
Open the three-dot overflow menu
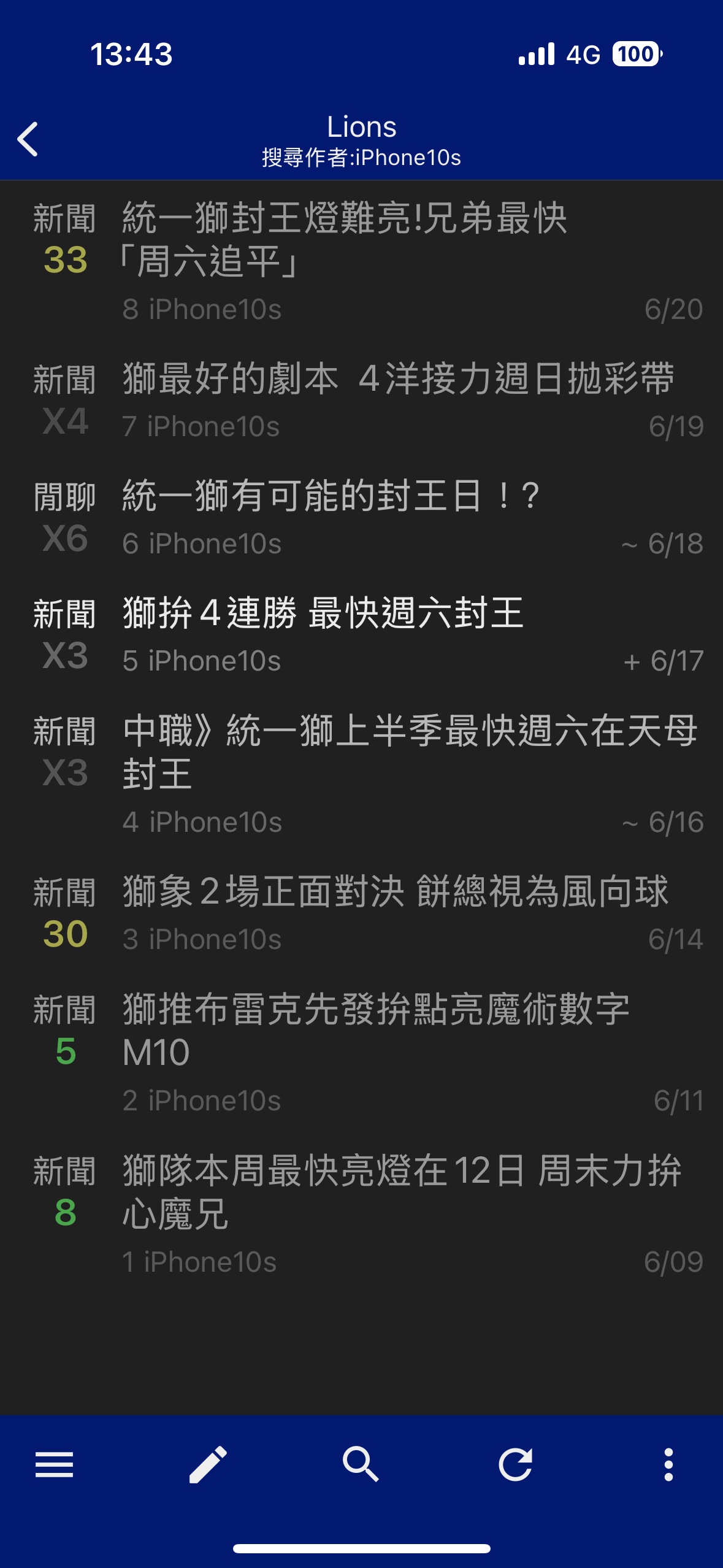click(668, 1465)
